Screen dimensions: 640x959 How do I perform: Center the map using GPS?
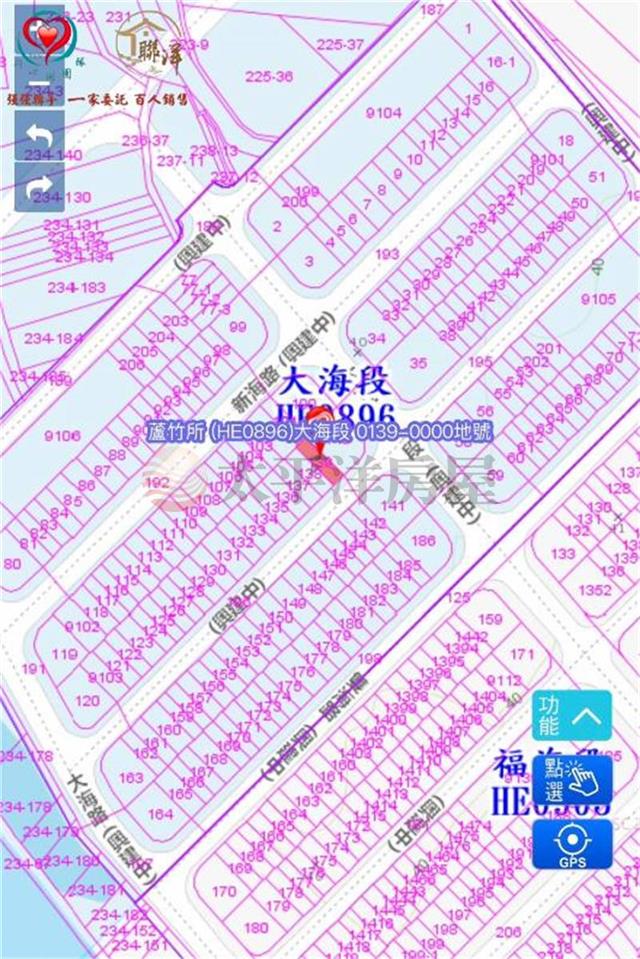[x=571, y=845]
